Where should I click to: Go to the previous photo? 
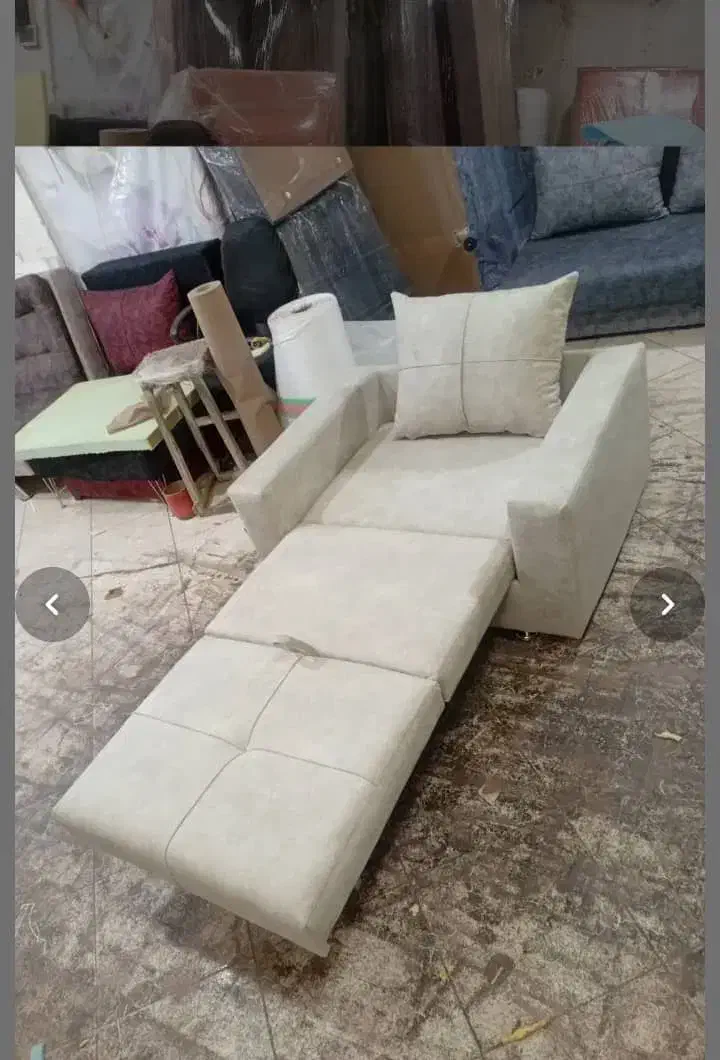coord(52,604)
